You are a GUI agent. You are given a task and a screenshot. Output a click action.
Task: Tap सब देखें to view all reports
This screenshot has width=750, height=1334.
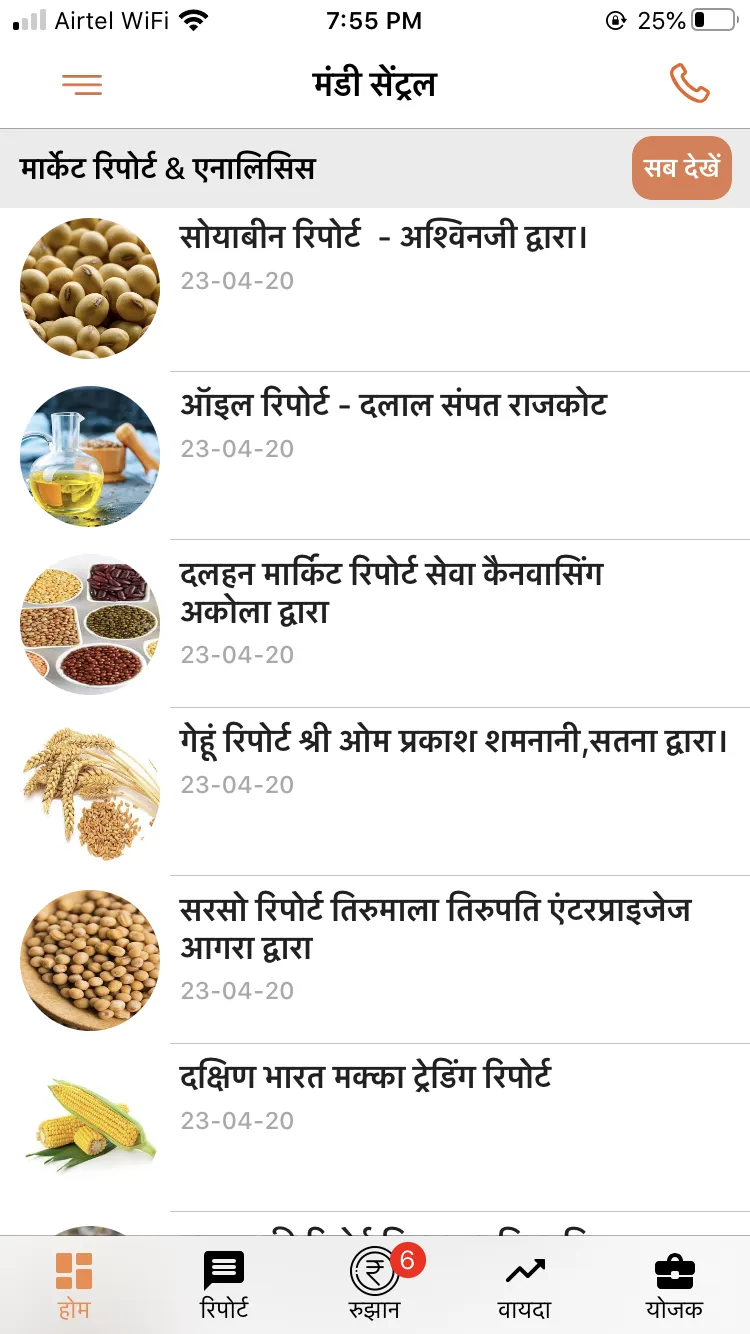(x=682, y=168)
